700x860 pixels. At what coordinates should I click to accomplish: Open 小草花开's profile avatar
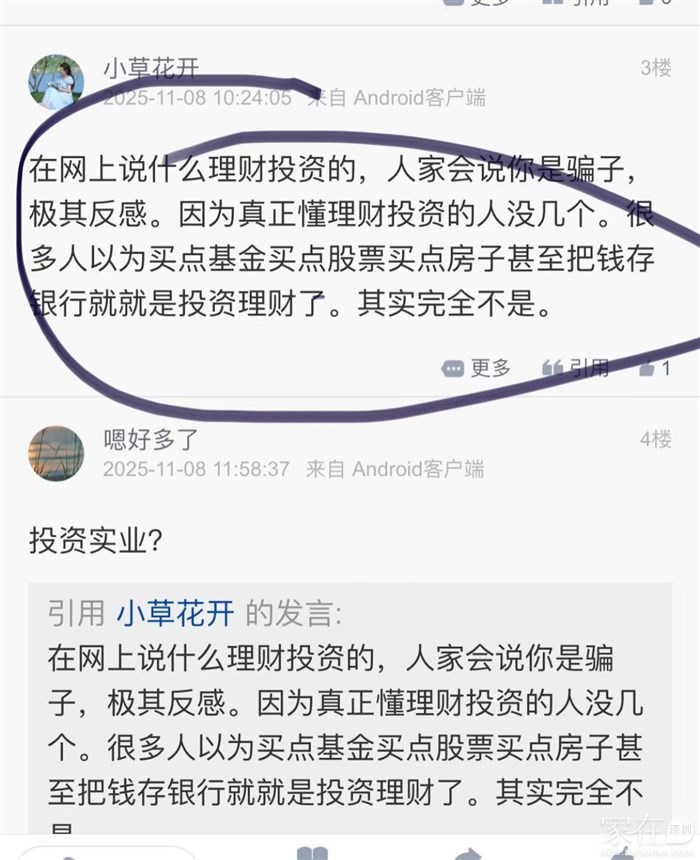click(x=56, y=81)
